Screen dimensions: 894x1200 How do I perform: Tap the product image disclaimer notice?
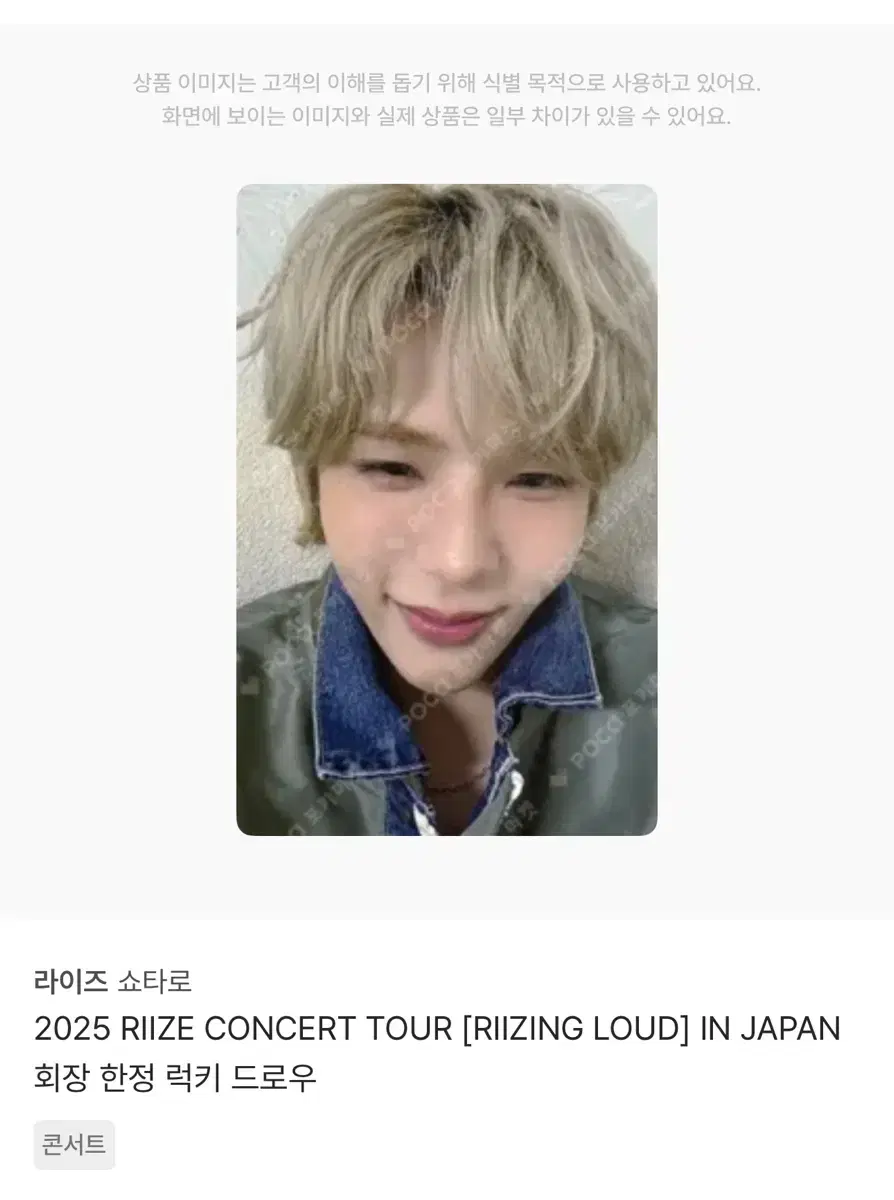(447, 100)
